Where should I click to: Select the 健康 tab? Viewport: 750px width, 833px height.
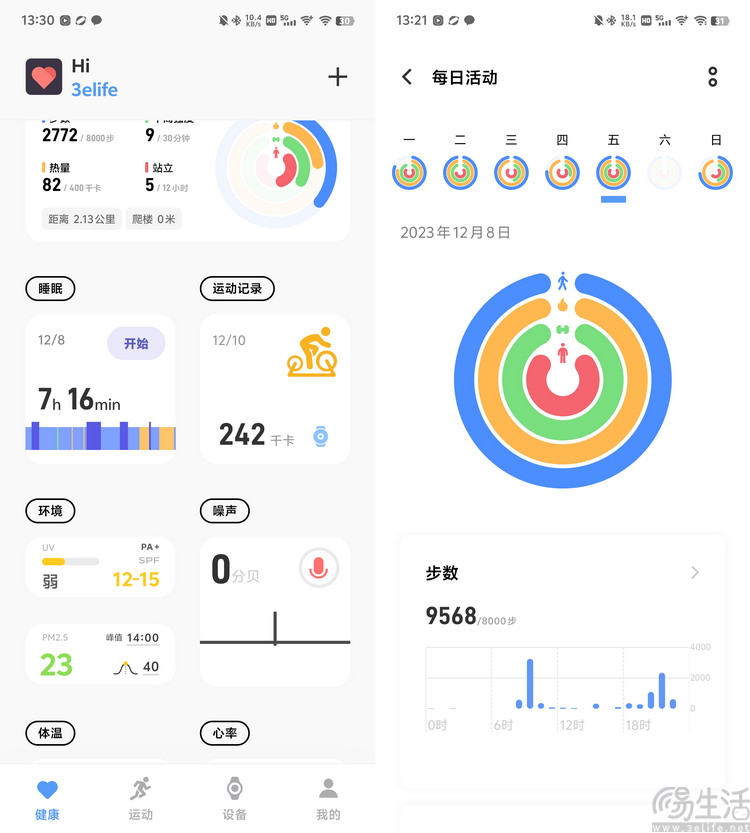pos(47,798)
